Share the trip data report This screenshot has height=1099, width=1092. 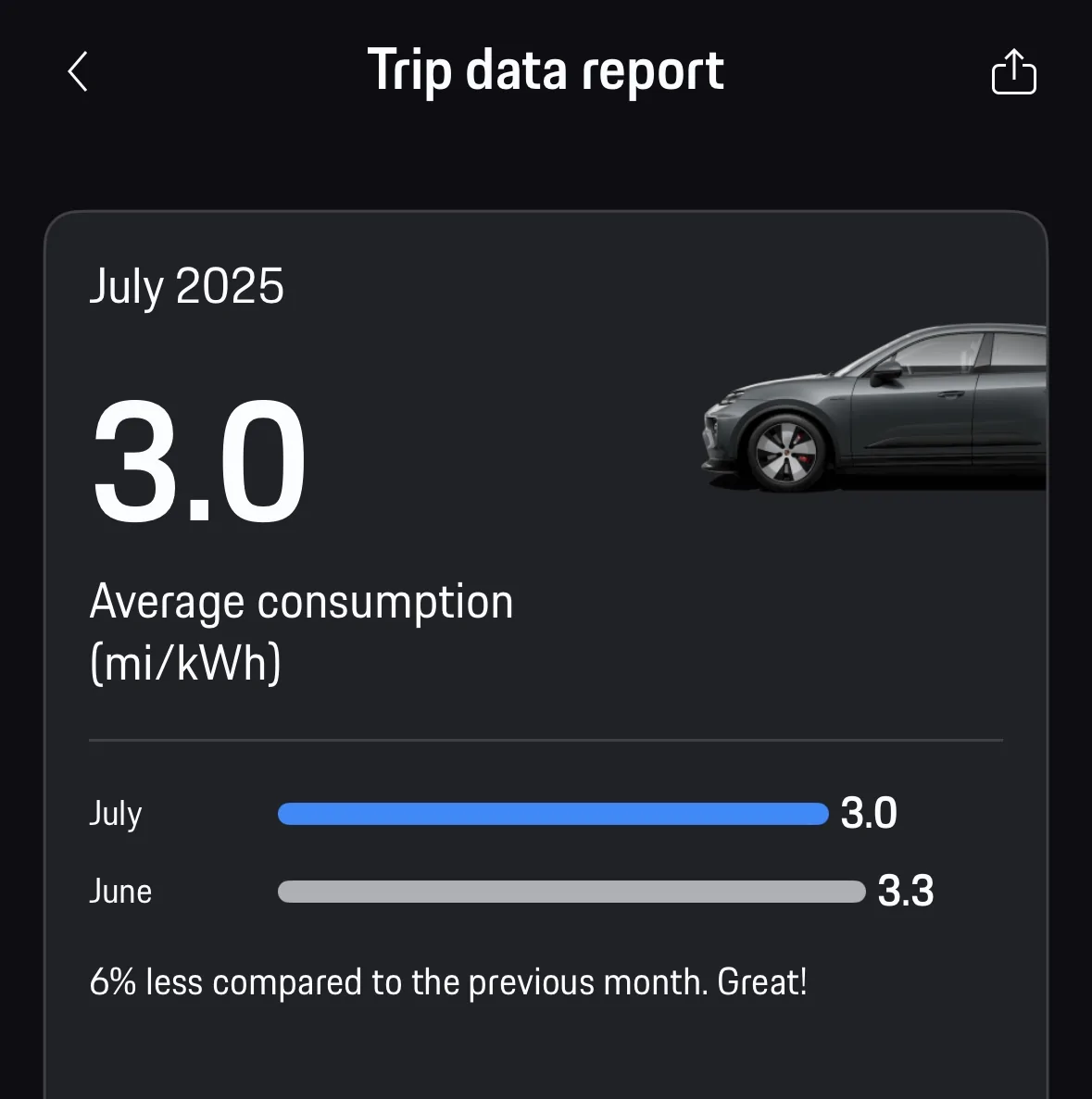click(x=1013, y=72)
